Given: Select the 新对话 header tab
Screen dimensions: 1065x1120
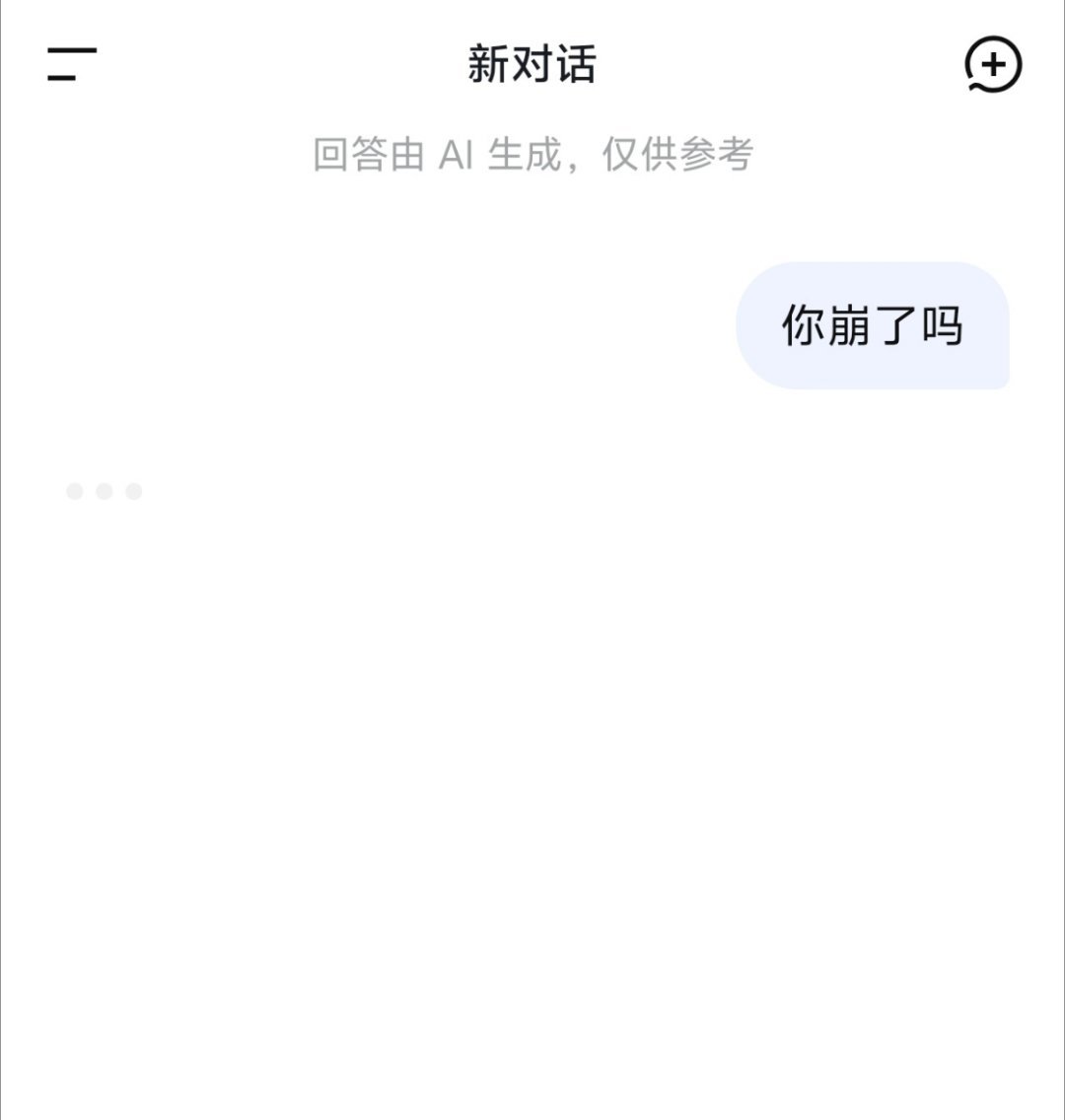Looking at the screenshot, I should tap(532, 62).
